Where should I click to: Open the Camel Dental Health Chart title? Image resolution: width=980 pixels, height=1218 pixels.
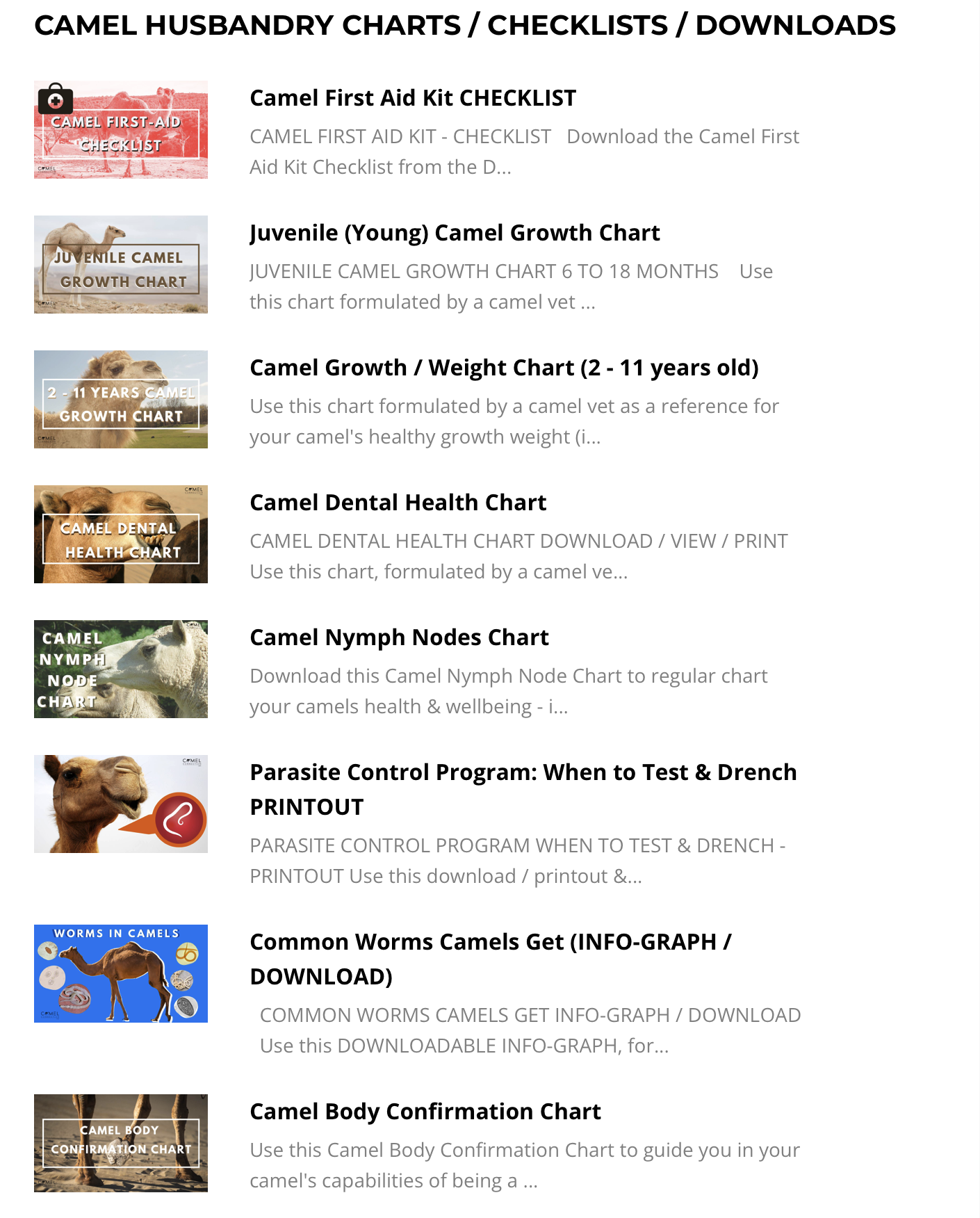coord(398,503)
